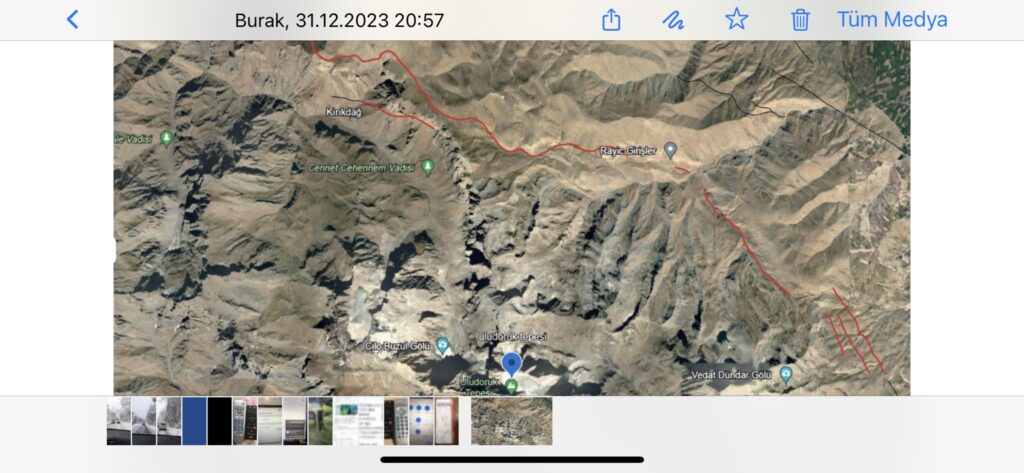The width and height of the screenshot is (1024, 473).
Task: Select the first snowy road thumbnail
Action: click(119, 421)
